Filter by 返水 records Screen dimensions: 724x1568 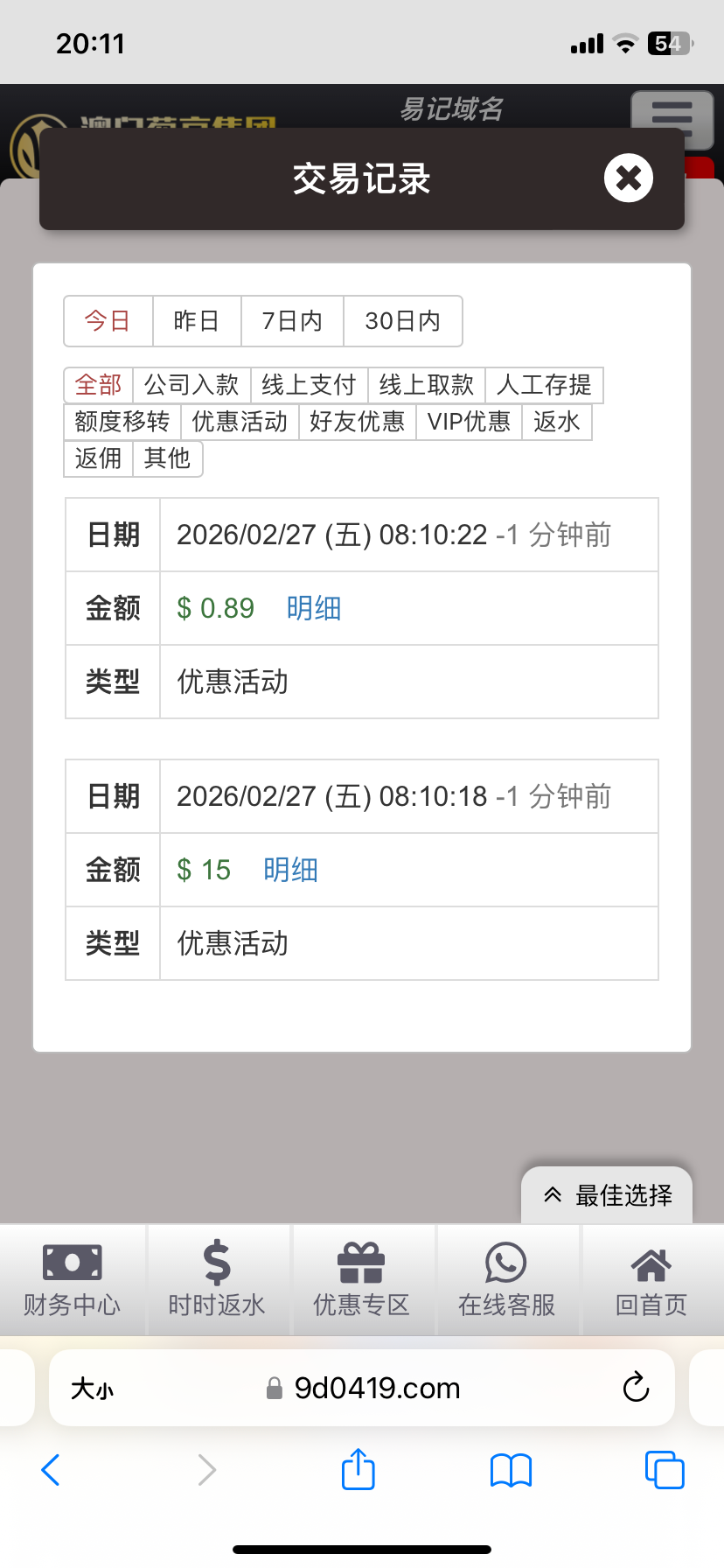[556, 422]
